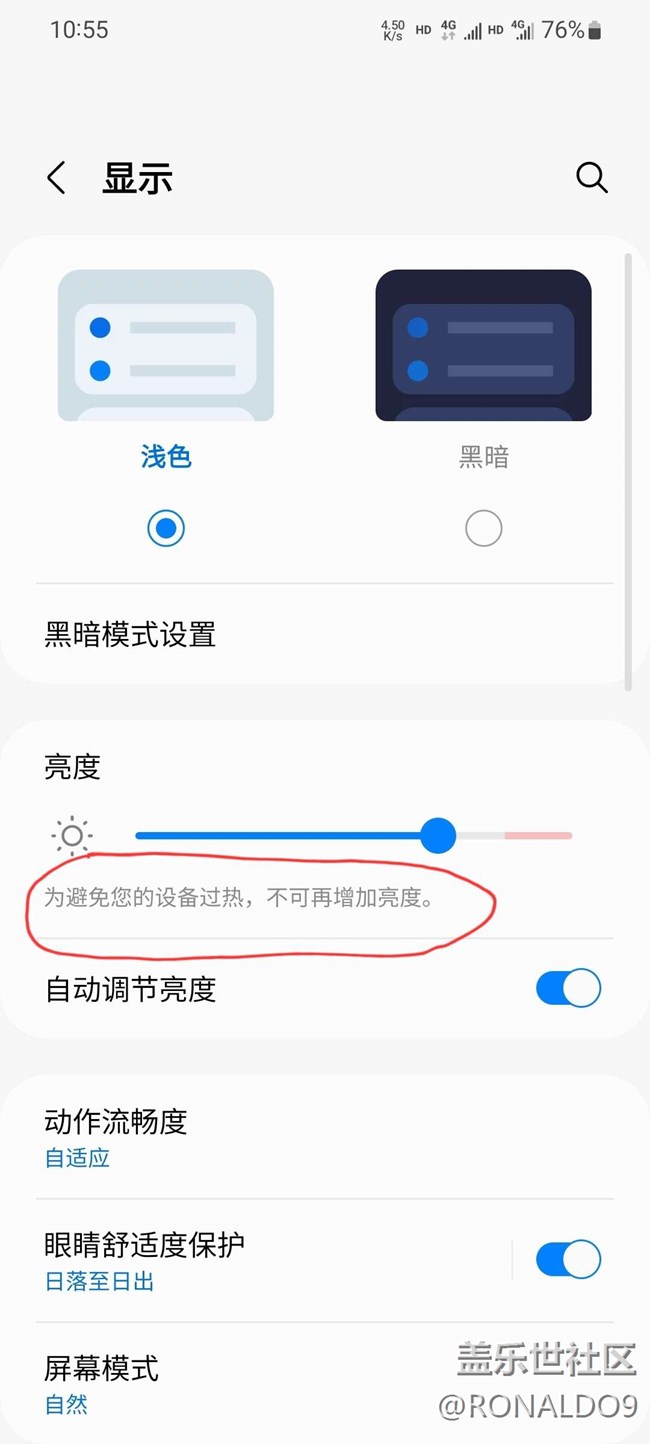
Task: Open 眼睛舒适度保护 settings
Action: point(145,1260)
